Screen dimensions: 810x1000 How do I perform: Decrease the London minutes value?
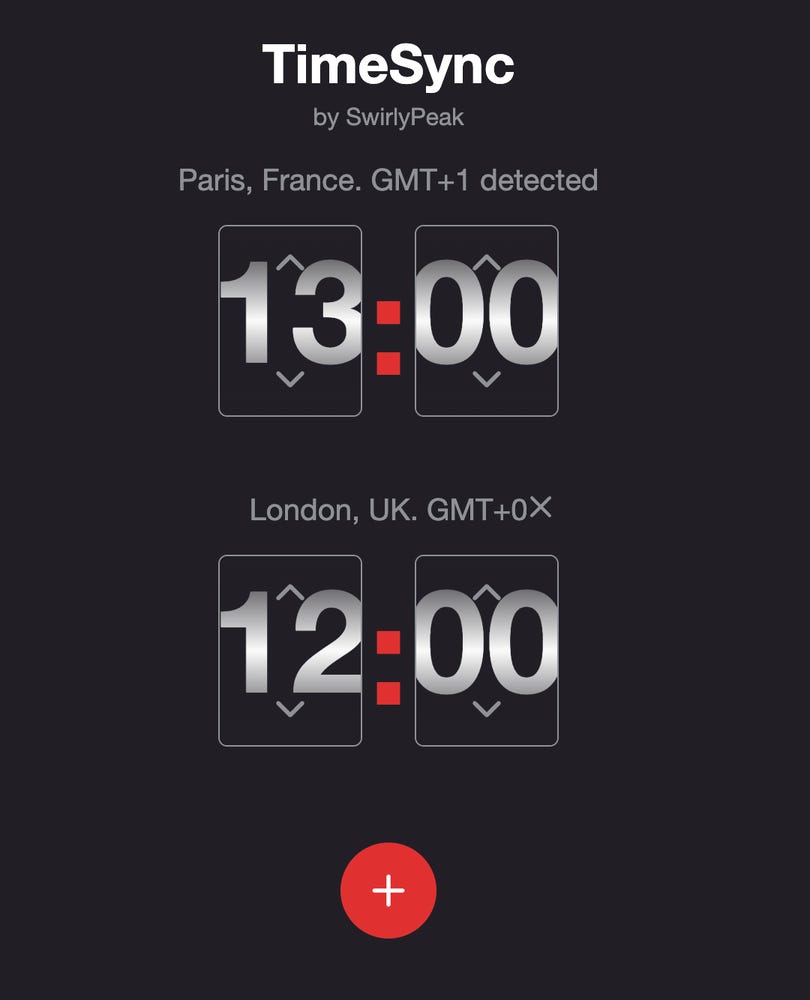pyautogui.click(x=487, y=709)
